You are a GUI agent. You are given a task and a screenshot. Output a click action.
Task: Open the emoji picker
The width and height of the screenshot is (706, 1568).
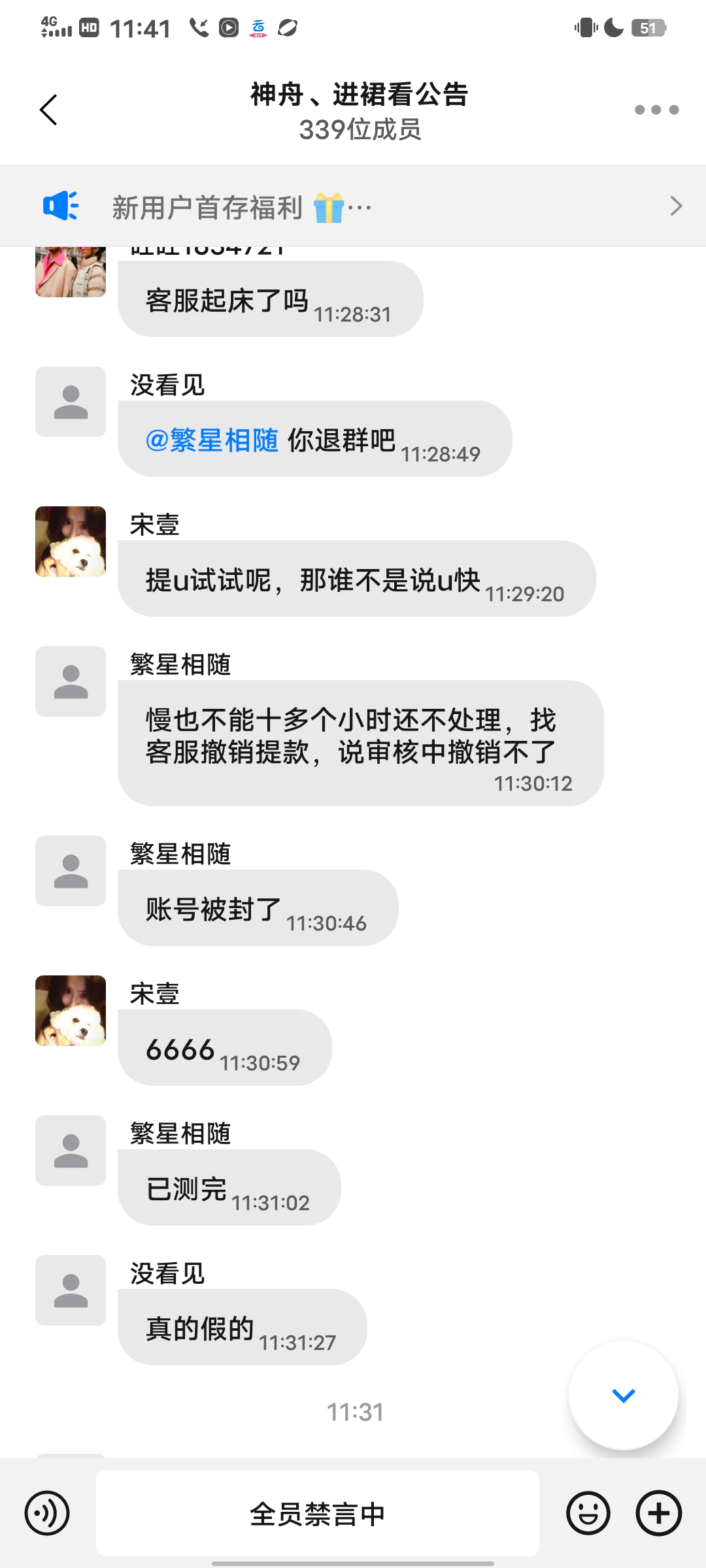588,1513
